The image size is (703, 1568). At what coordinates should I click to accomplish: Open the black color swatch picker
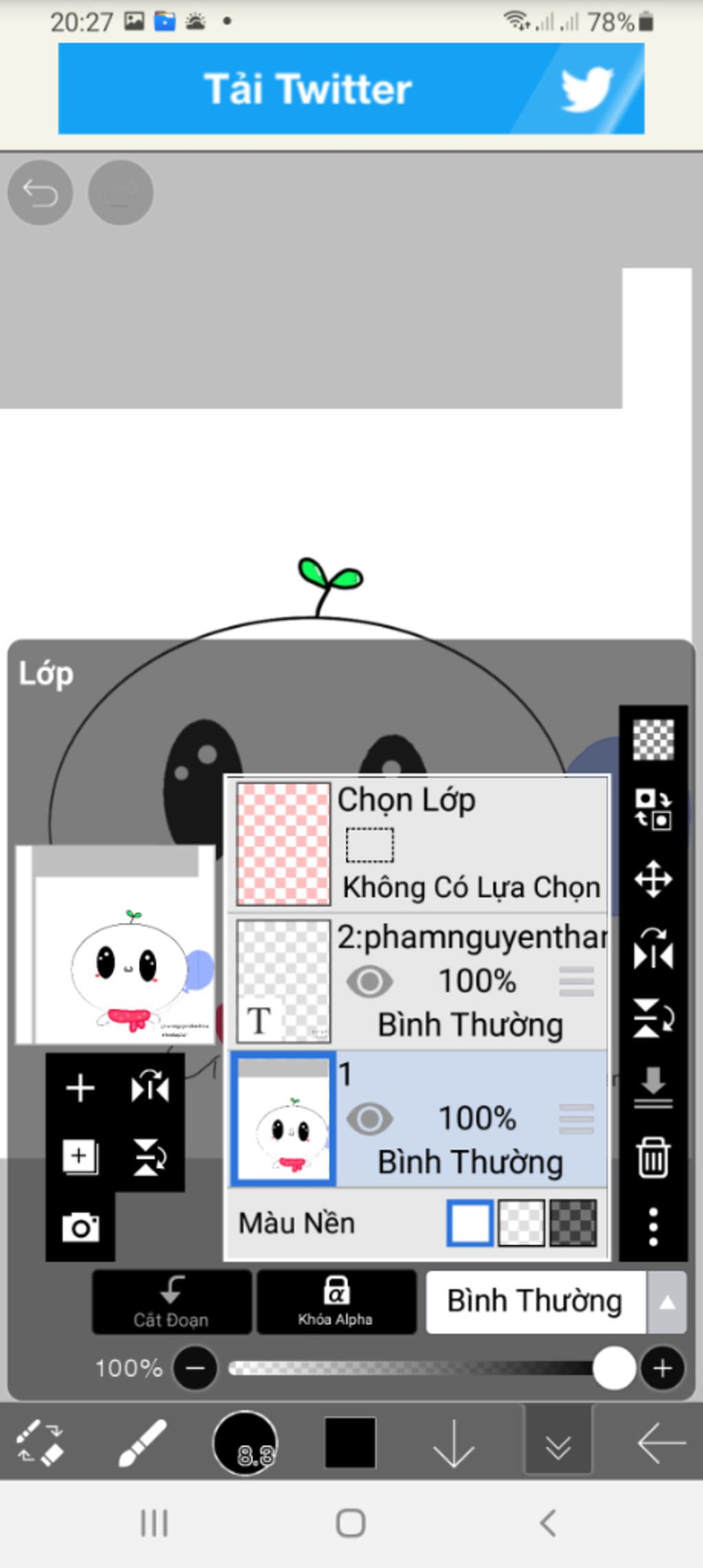(350, 1442)
